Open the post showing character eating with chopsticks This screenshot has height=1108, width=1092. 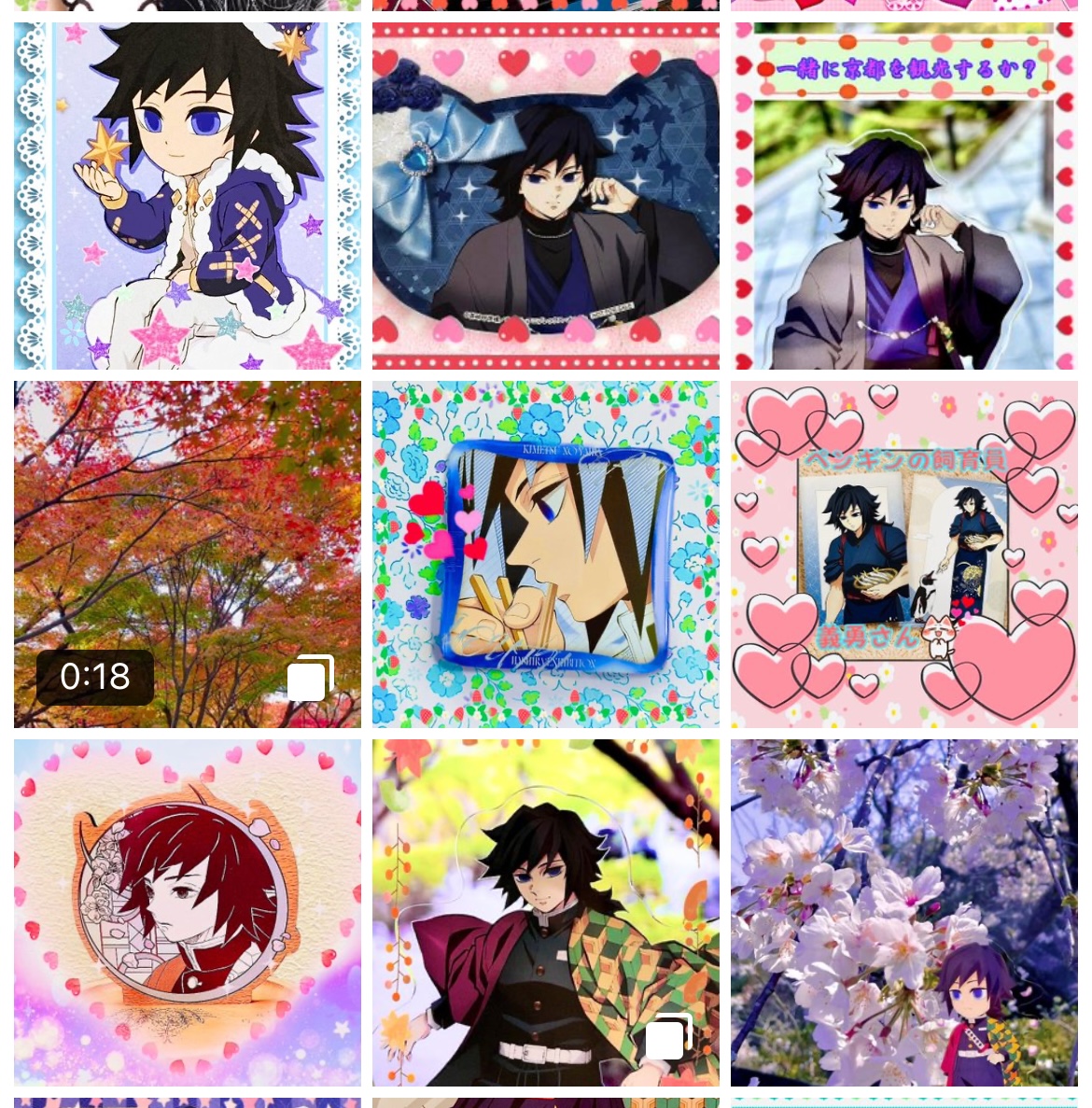(x=545, y=554)
